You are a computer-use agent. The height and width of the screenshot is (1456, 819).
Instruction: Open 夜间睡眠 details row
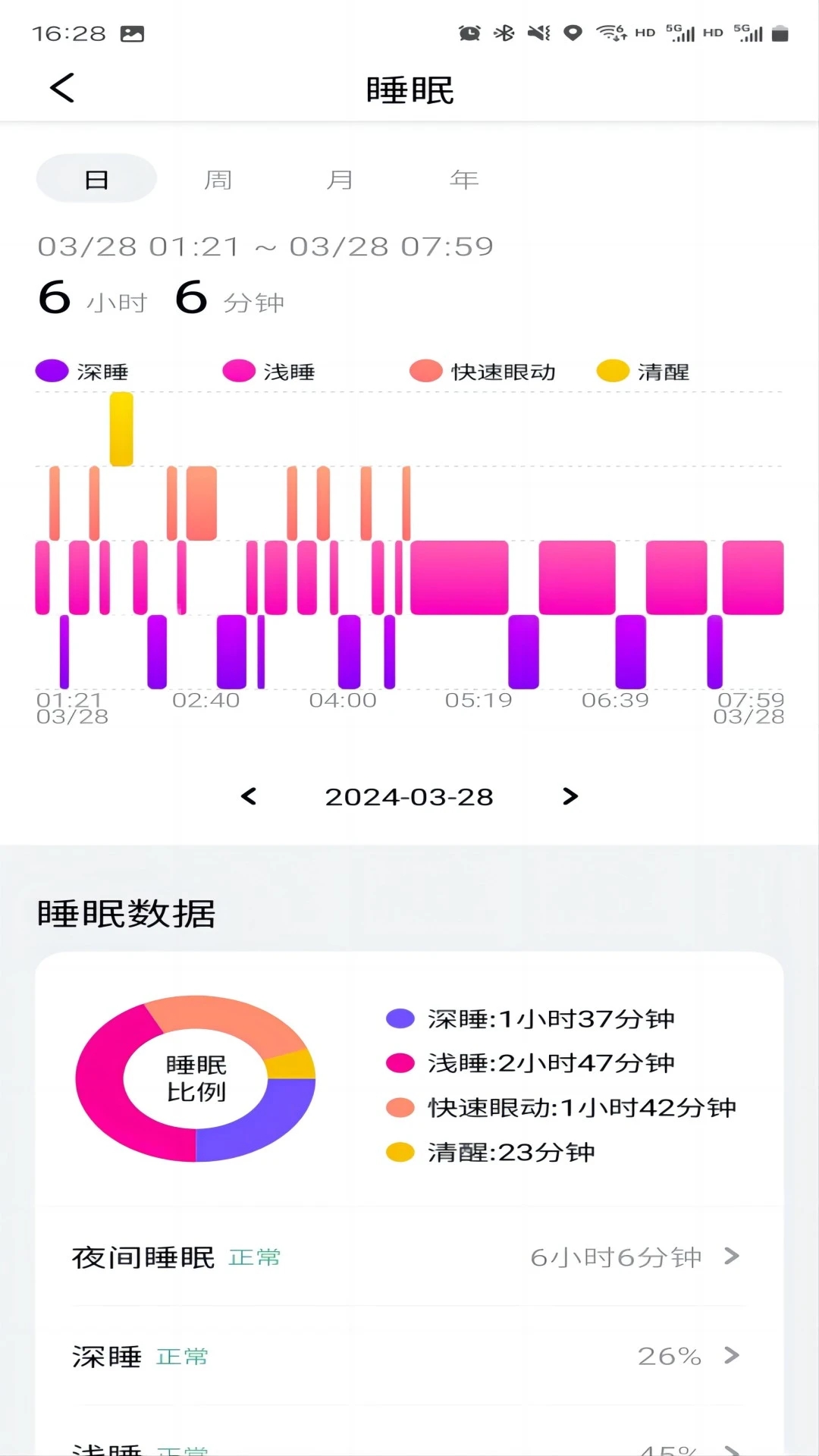(x=408, y=1257)
